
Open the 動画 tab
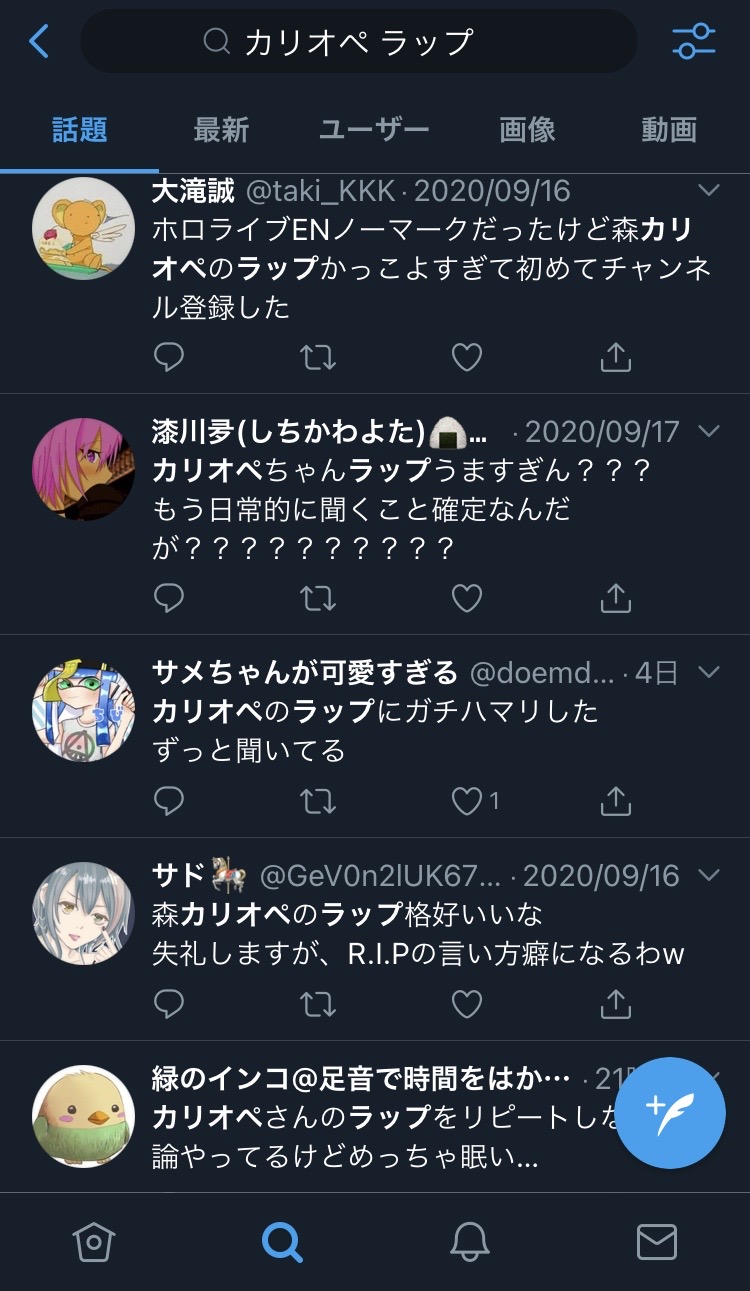(669, 129)
